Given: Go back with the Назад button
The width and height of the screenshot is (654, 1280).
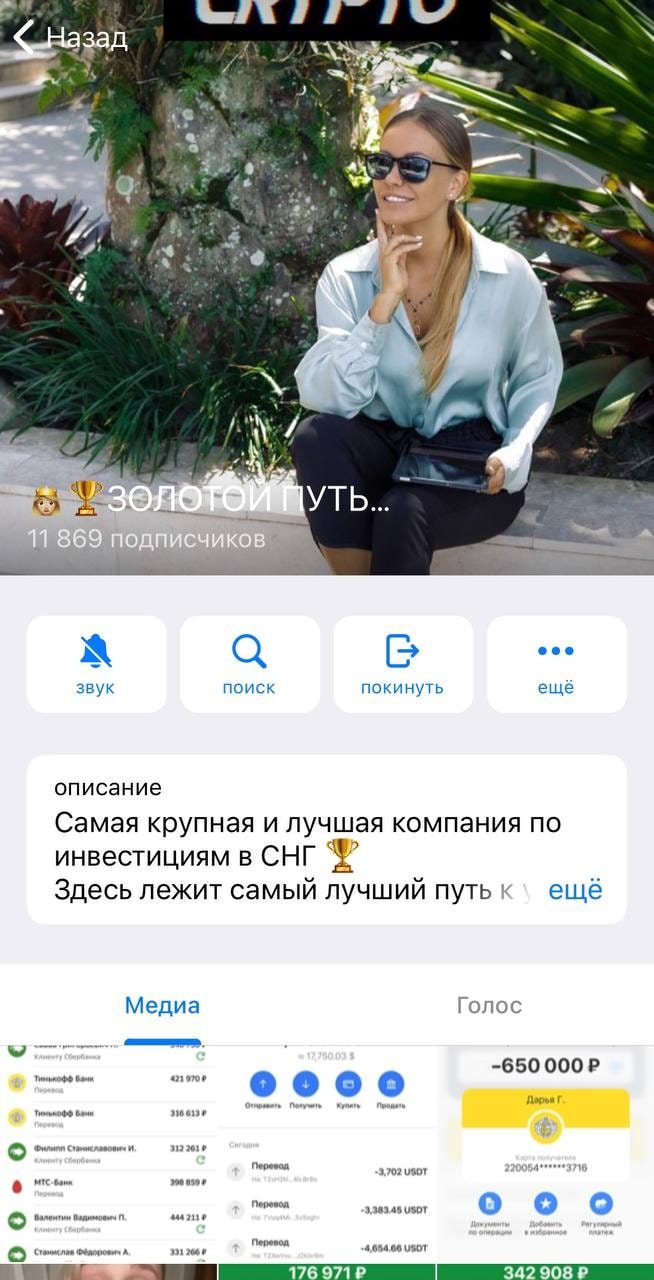Looking at the screenshot, I should pyautogui.click(x=70, y=38).
